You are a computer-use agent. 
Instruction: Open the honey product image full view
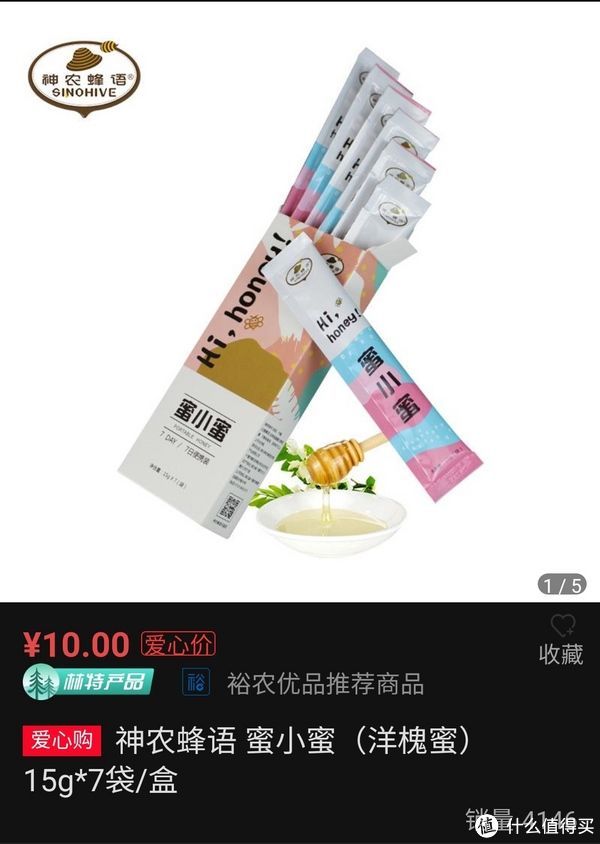(x=300, y=300)
